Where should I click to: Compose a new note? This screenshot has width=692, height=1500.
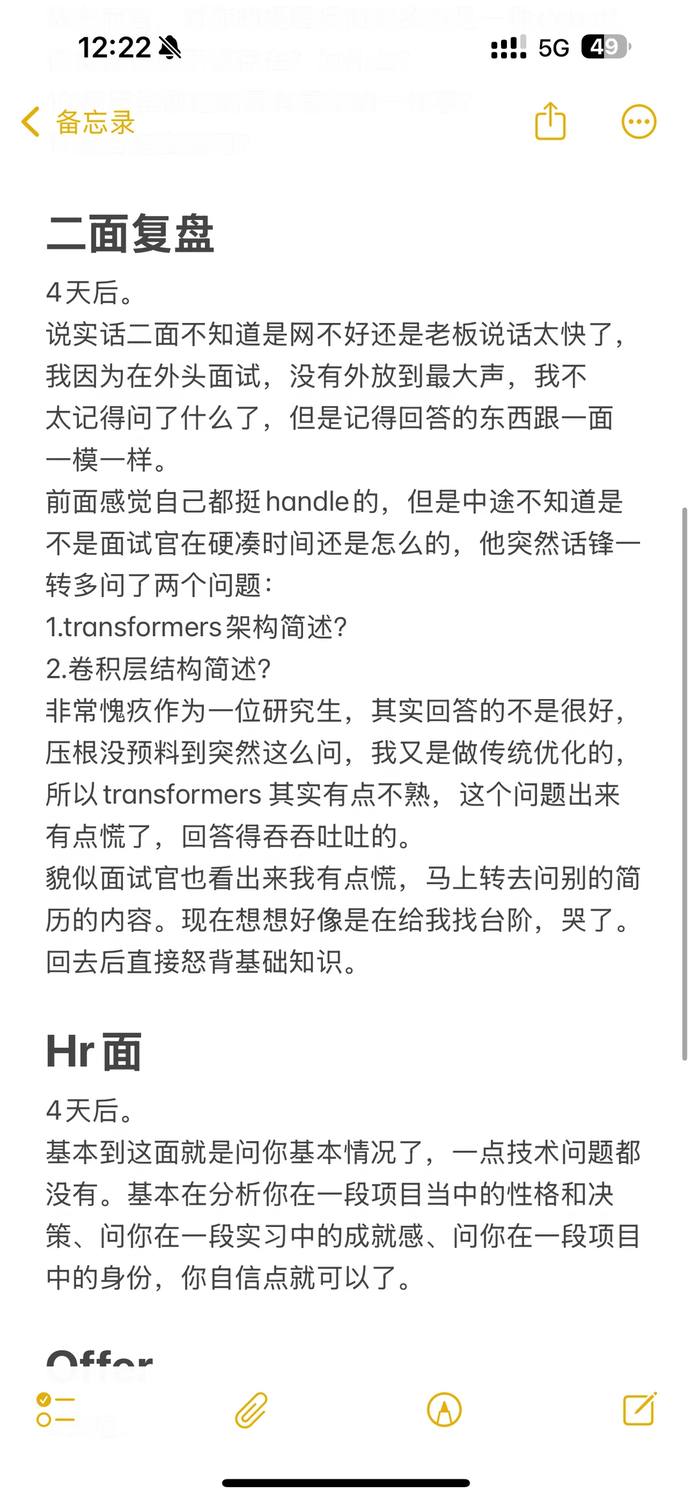click(639, 1408)
